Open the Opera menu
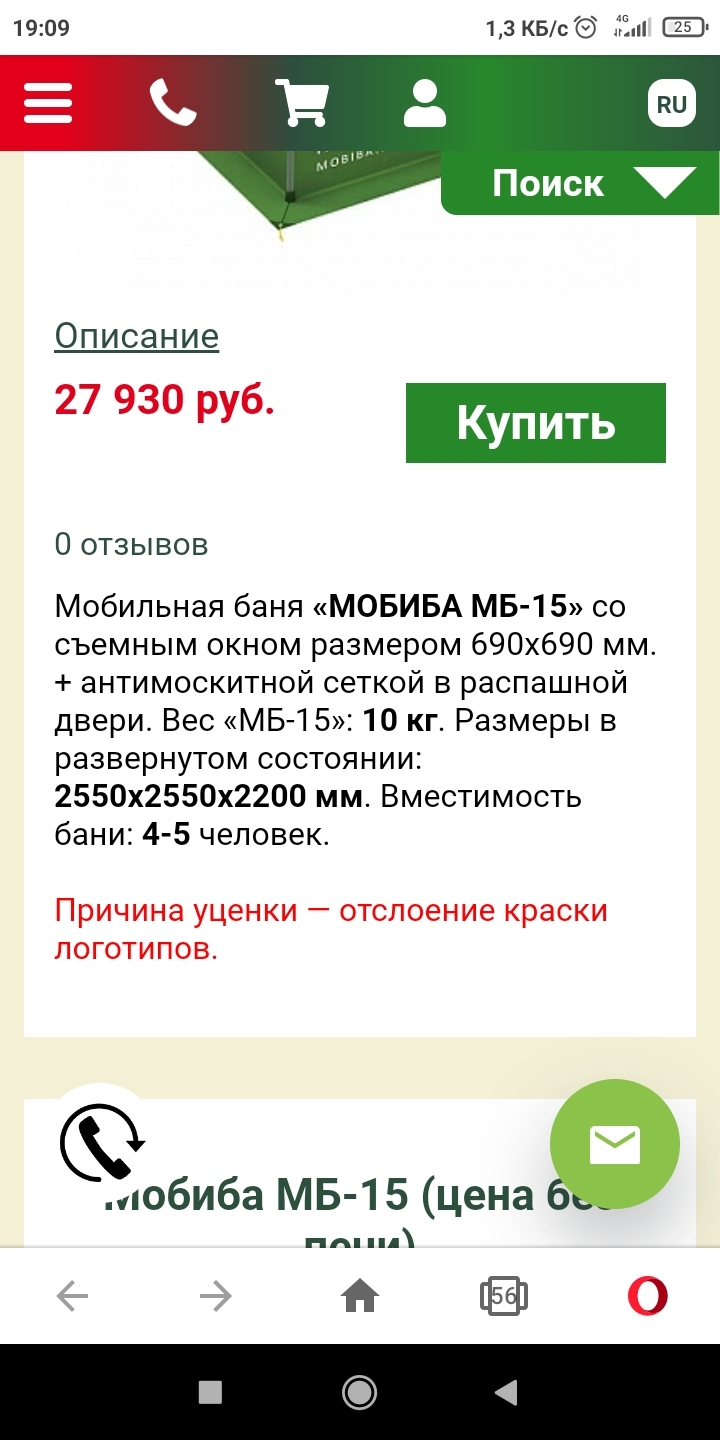 coord(647,1297)
